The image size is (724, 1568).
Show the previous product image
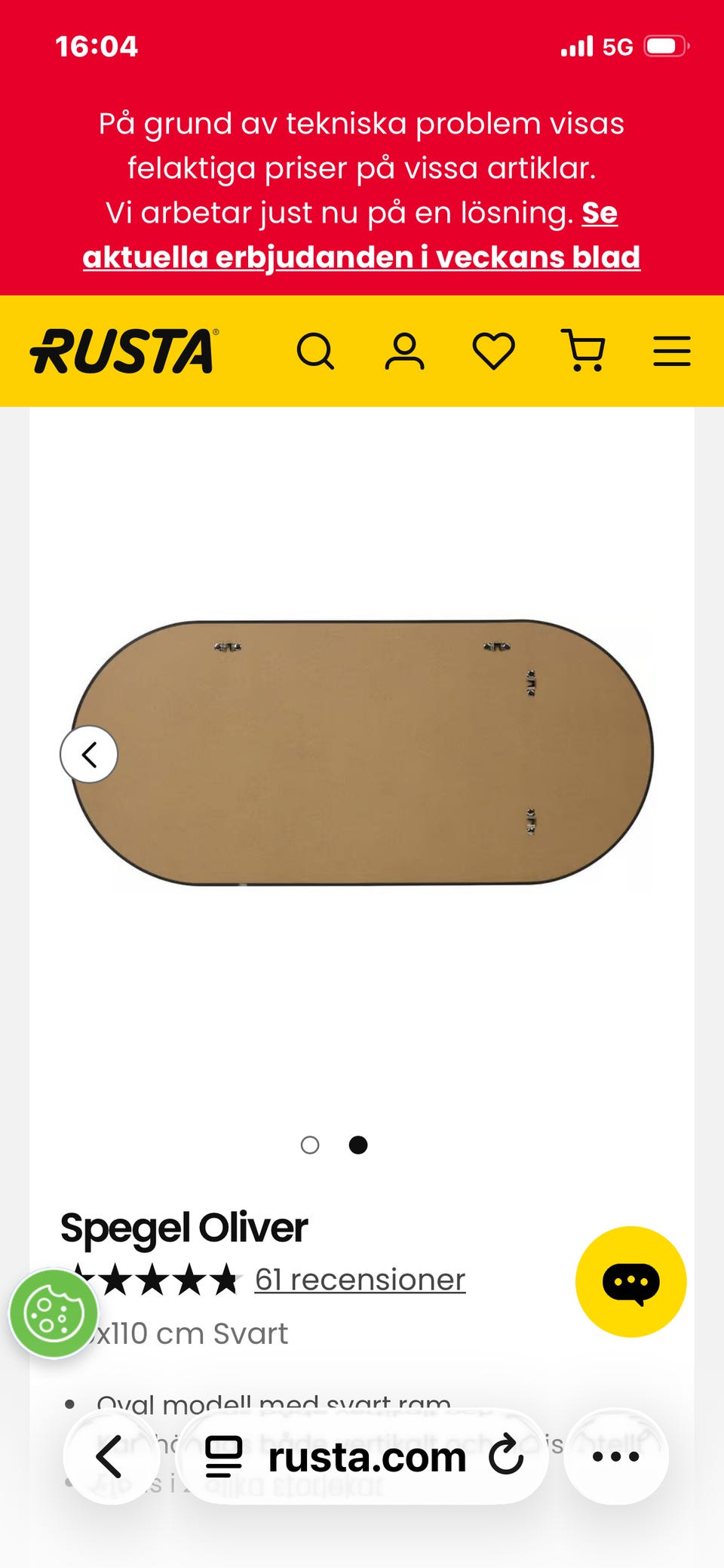pos(89,754)
